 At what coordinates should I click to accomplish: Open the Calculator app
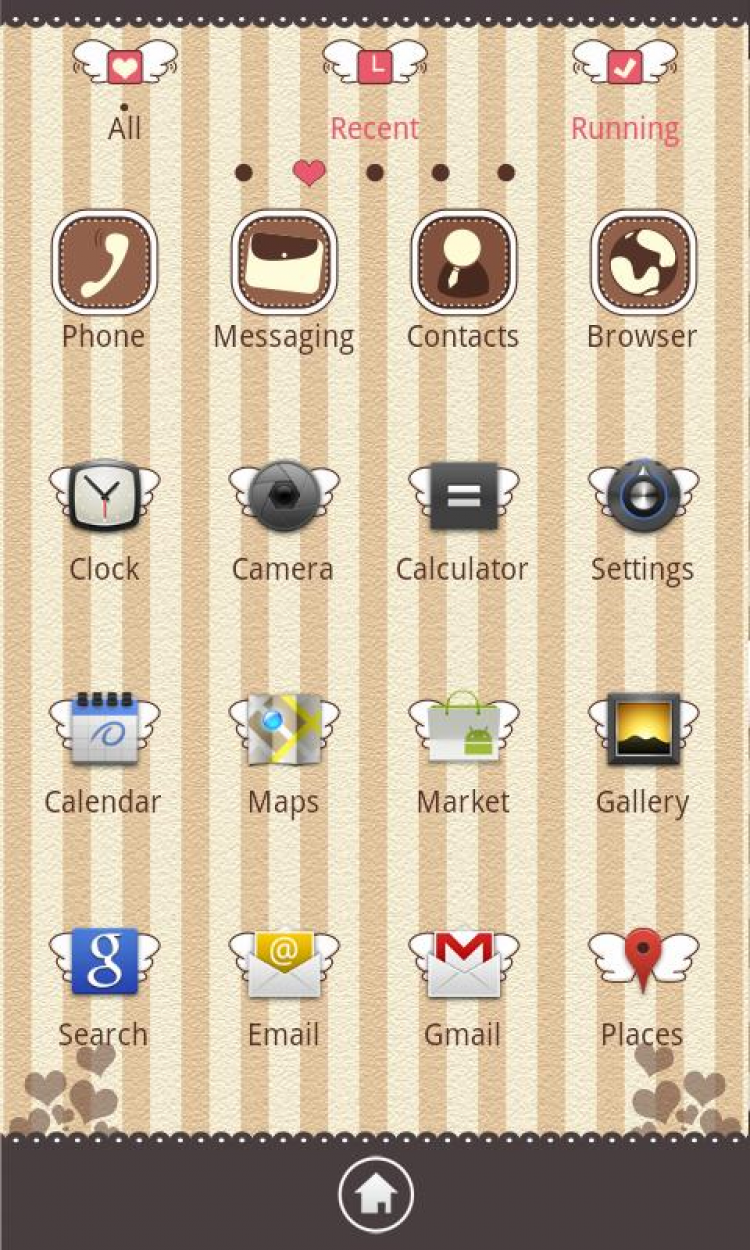pyautogui.click(x=463, y=497)
